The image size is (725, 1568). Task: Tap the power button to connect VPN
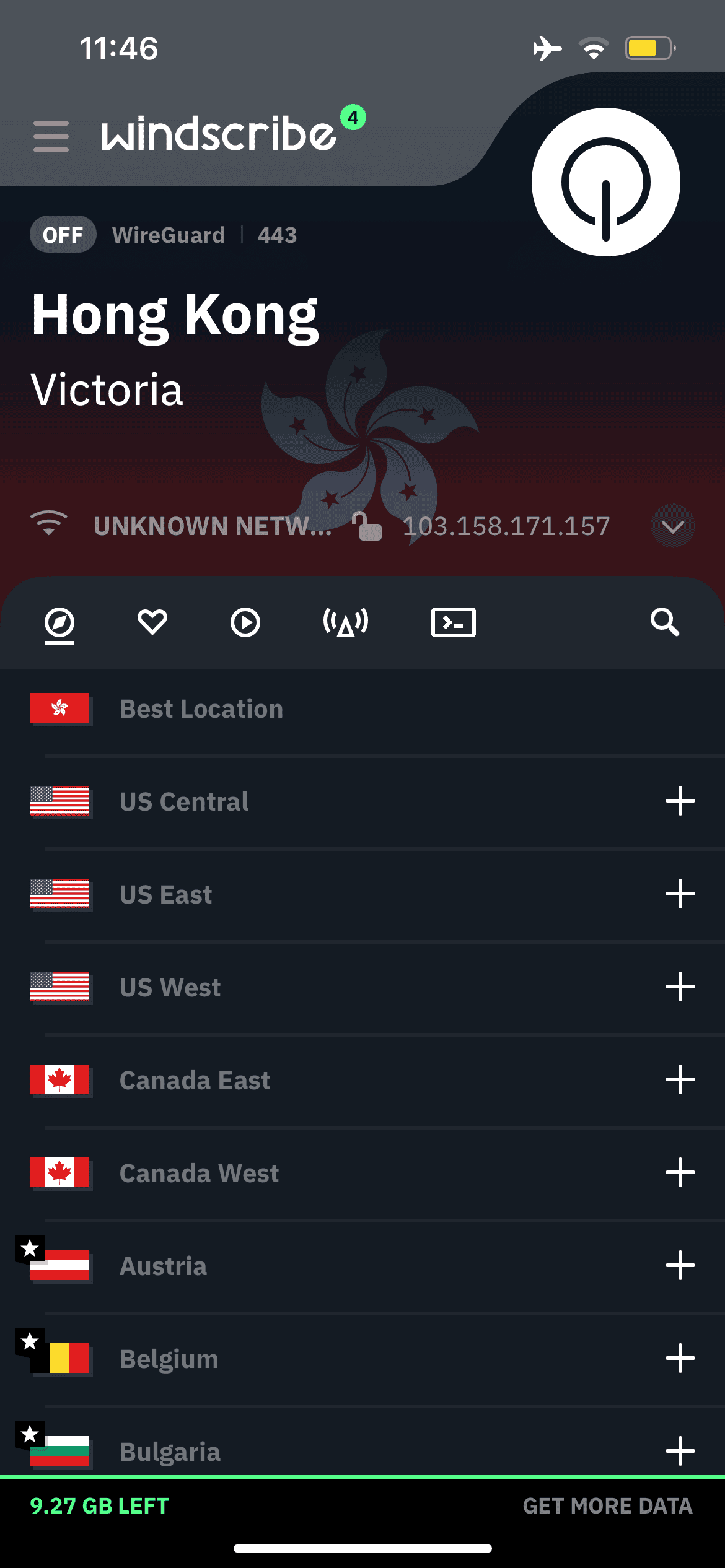605,182
